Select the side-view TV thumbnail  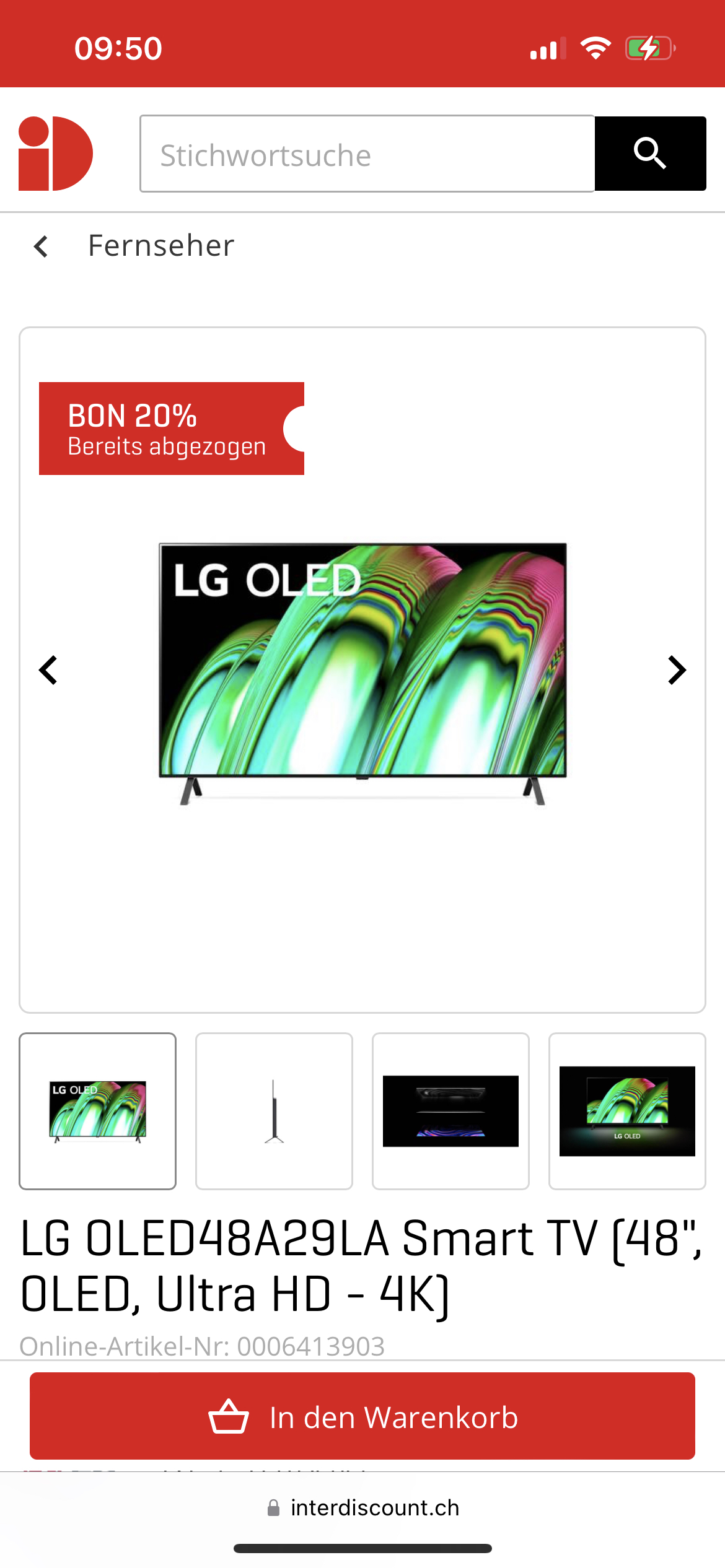click(274, 1111)
